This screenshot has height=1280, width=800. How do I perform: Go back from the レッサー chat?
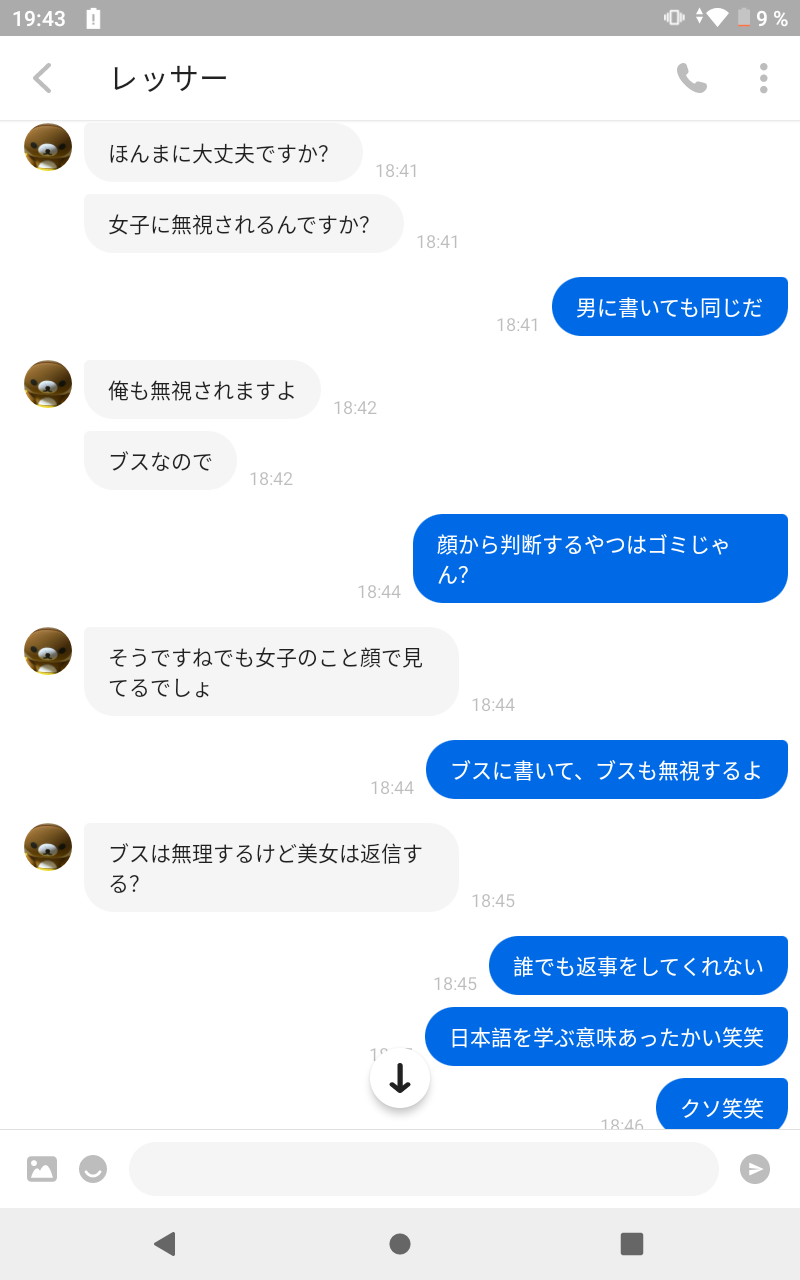[42, 78]
